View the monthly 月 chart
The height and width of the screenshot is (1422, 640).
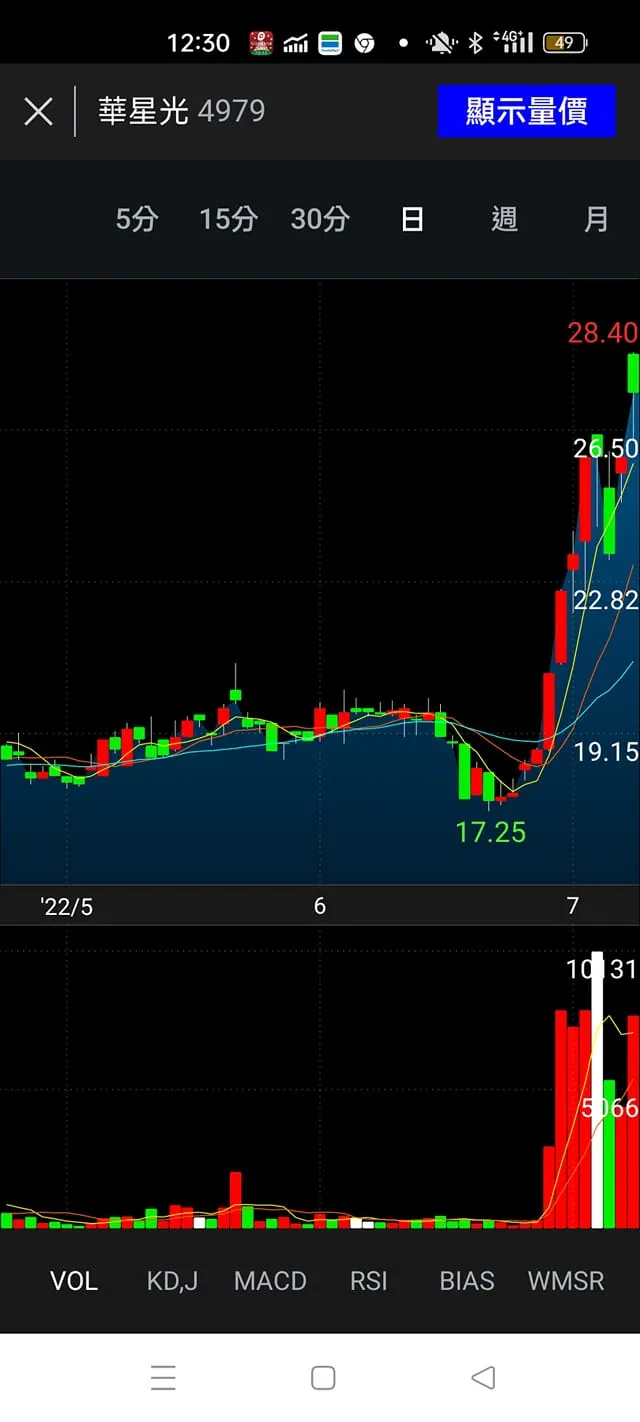[x=596, y=219]
